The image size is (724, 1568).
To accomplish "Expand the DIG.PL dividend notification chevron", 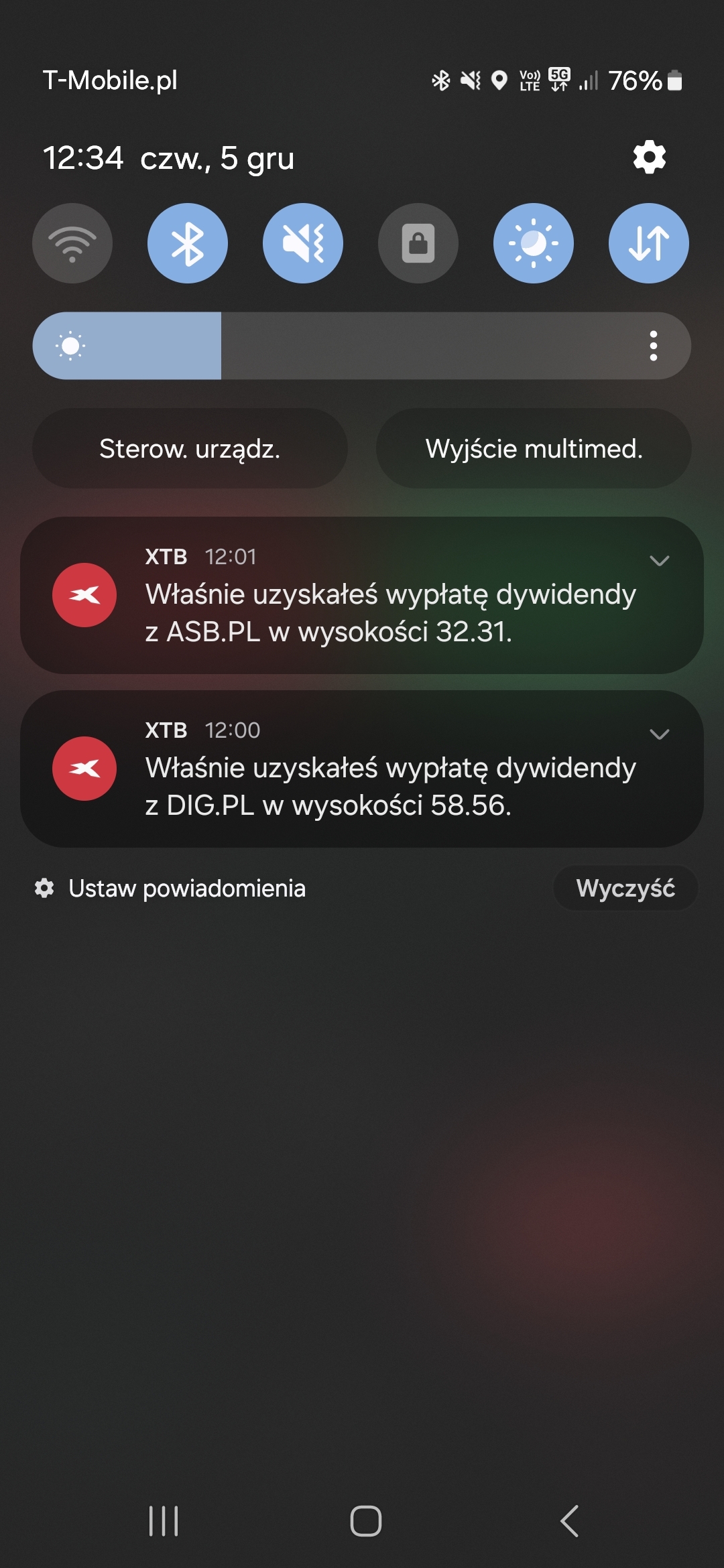I will (660, 734).
